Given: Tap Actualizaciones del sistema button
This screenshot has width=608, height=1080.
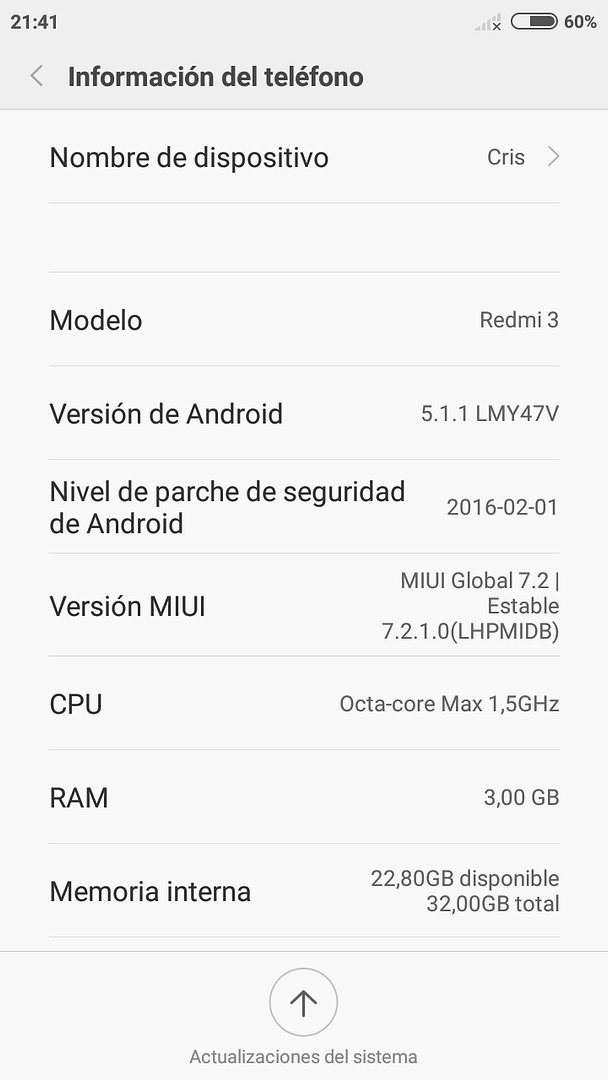Looking at the screenshot, I should (x=303, y=1003).
